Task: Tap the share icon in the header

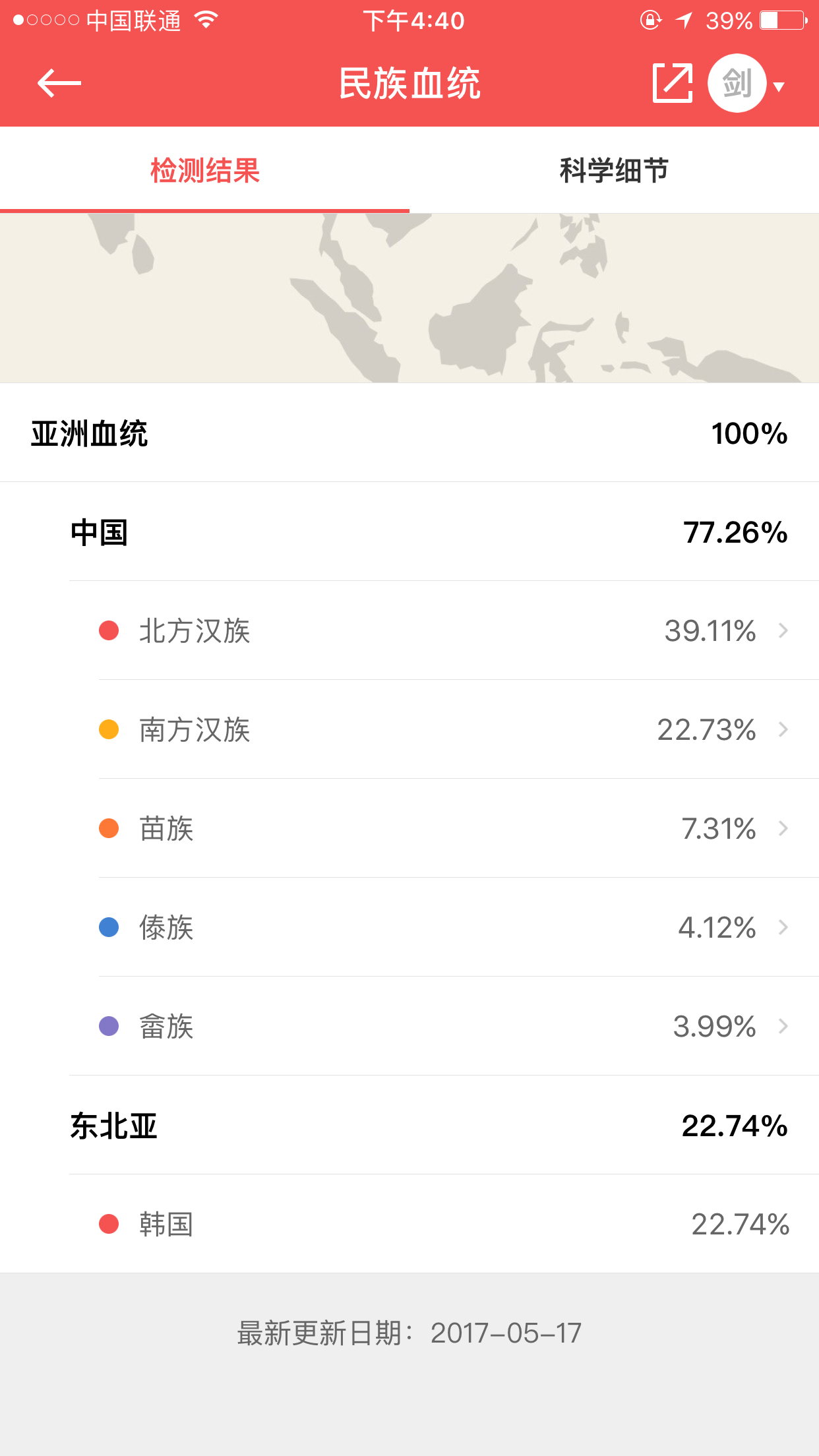Action: pyautogui.click(x=673, y=83)
